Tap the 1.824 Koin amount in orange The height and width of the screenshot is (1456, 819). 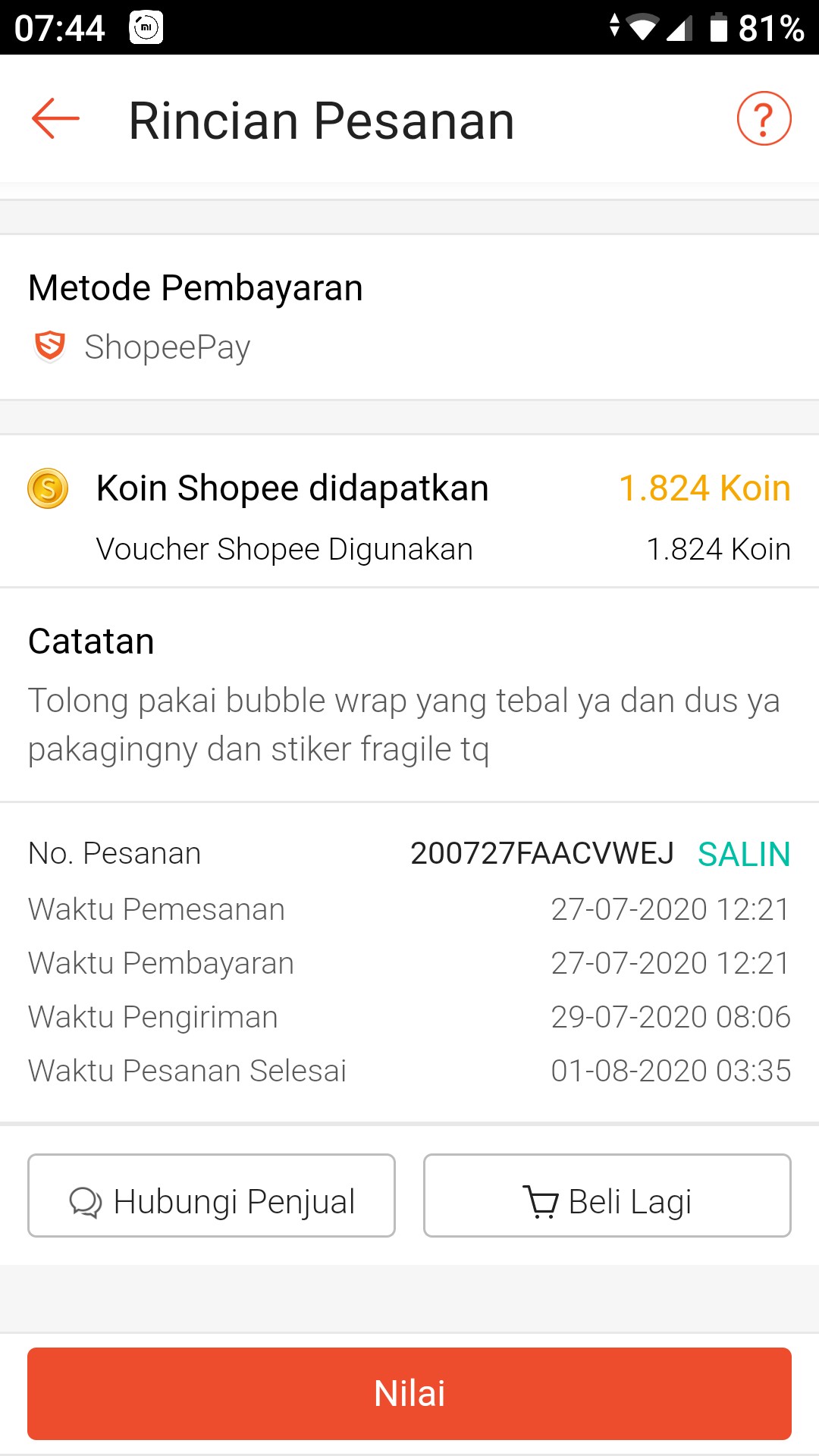pos(704,489)
